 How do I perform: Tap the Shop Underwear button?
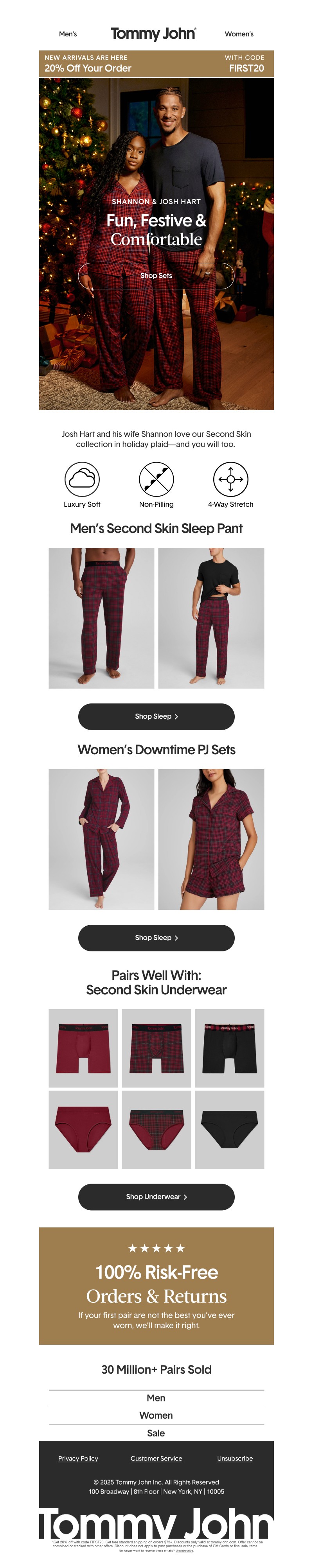tap(156, 1197)
